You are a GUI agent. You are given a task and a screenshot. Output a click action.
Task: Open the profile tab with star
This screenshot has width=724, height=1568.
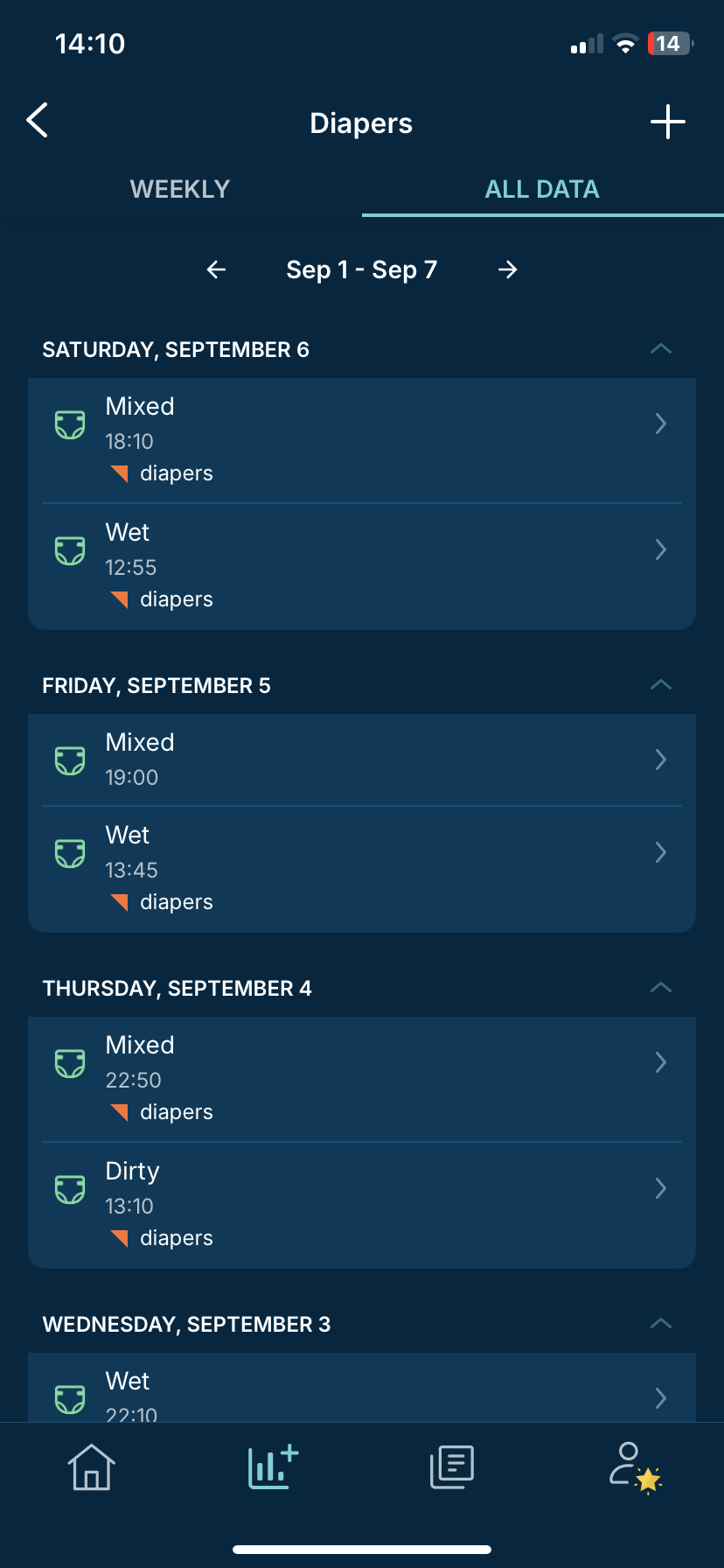coord(635,1466)
